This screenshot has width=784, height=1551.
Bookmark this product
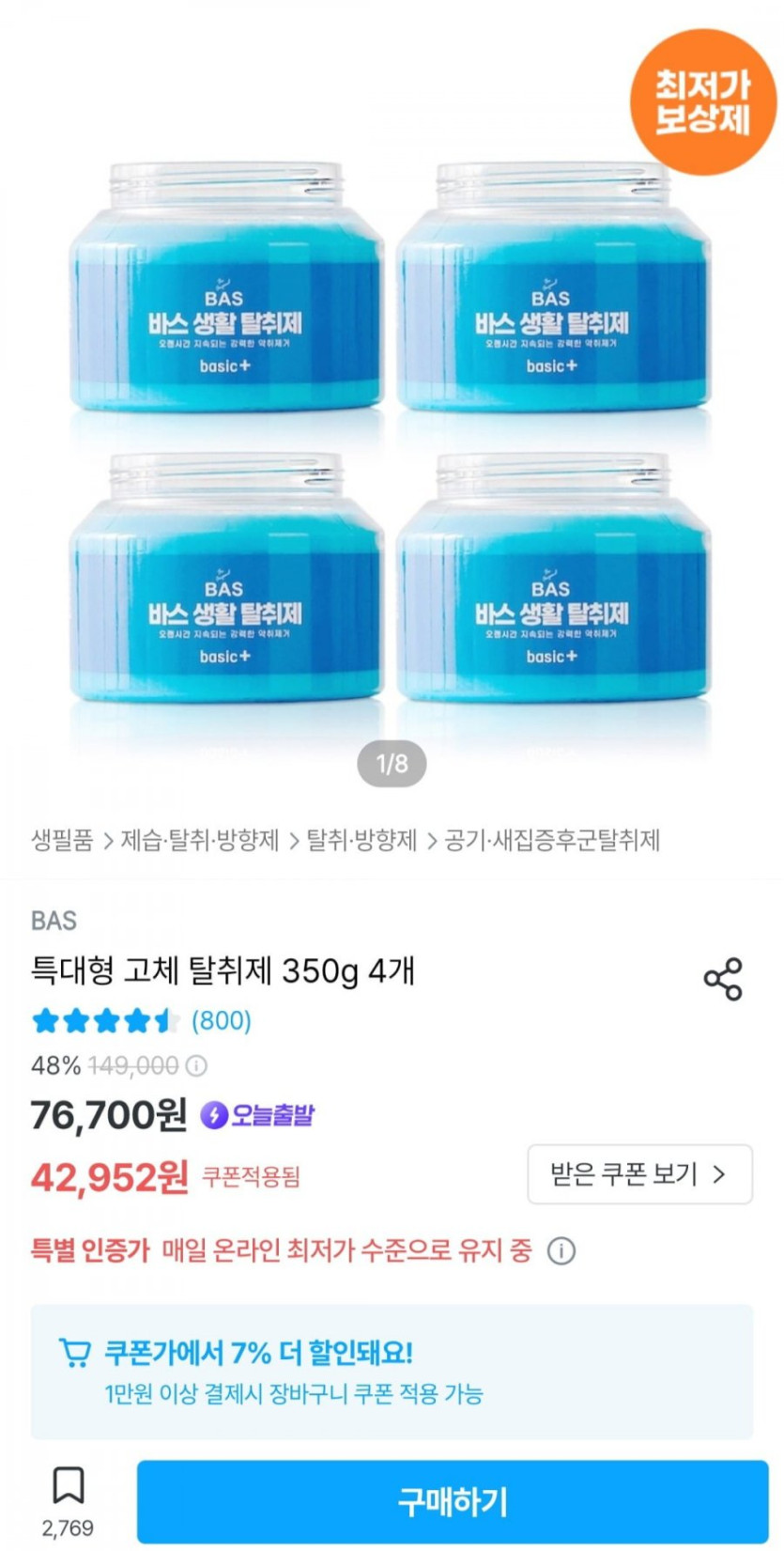coord(68,1486)
